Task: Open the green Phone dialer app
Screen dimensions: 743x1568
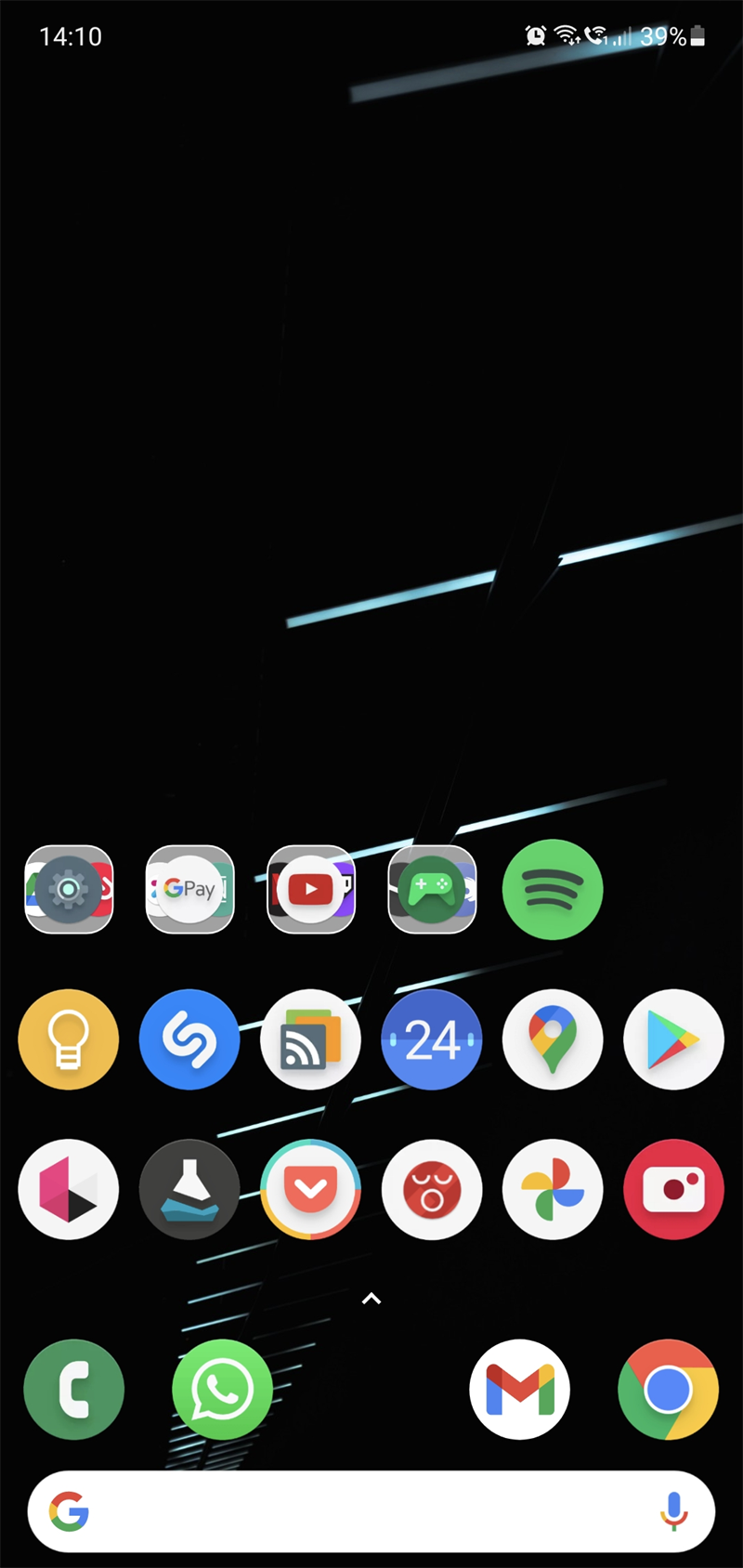Action: [x=73, y=1390]
